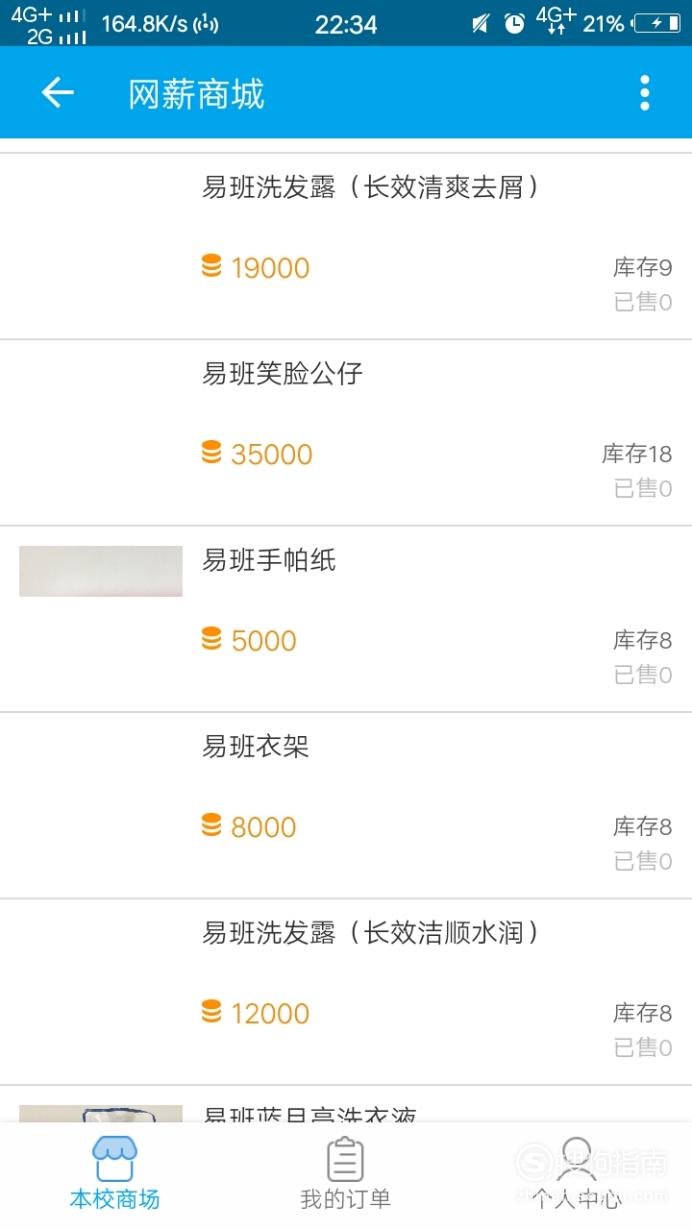Switch to the 我的订单 tab

[346, 1174]
